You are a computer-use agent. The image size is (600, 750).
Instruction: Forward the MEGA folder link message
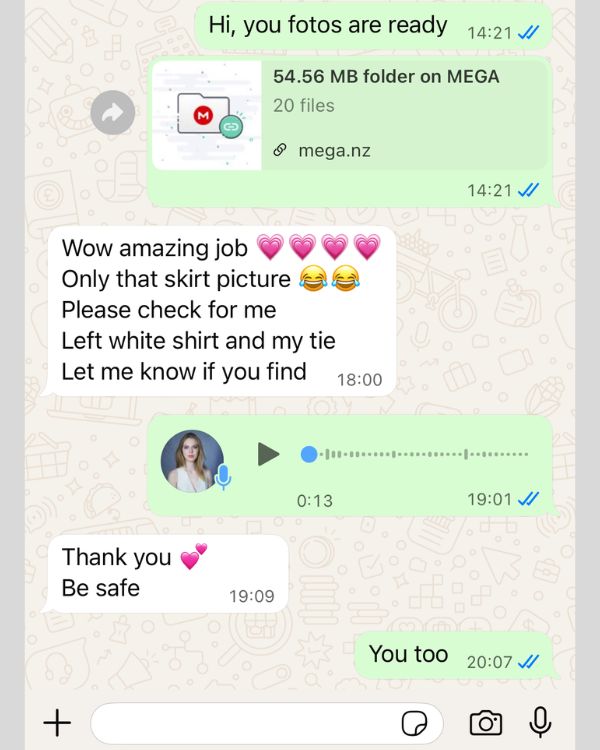[x=112, y=114]
